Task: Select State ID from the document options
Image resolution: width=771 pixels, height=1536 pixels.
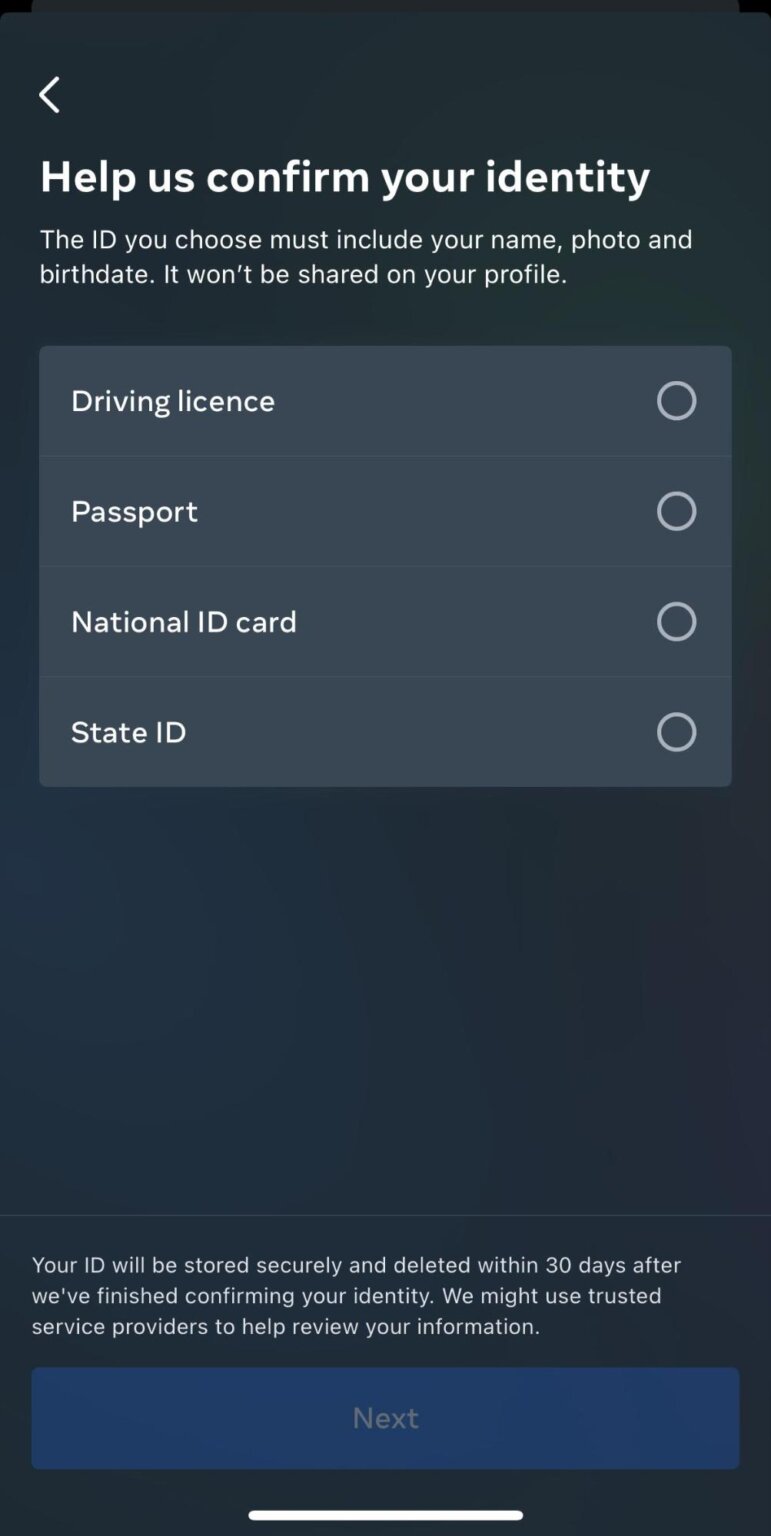Action: (x=385, y=732)
